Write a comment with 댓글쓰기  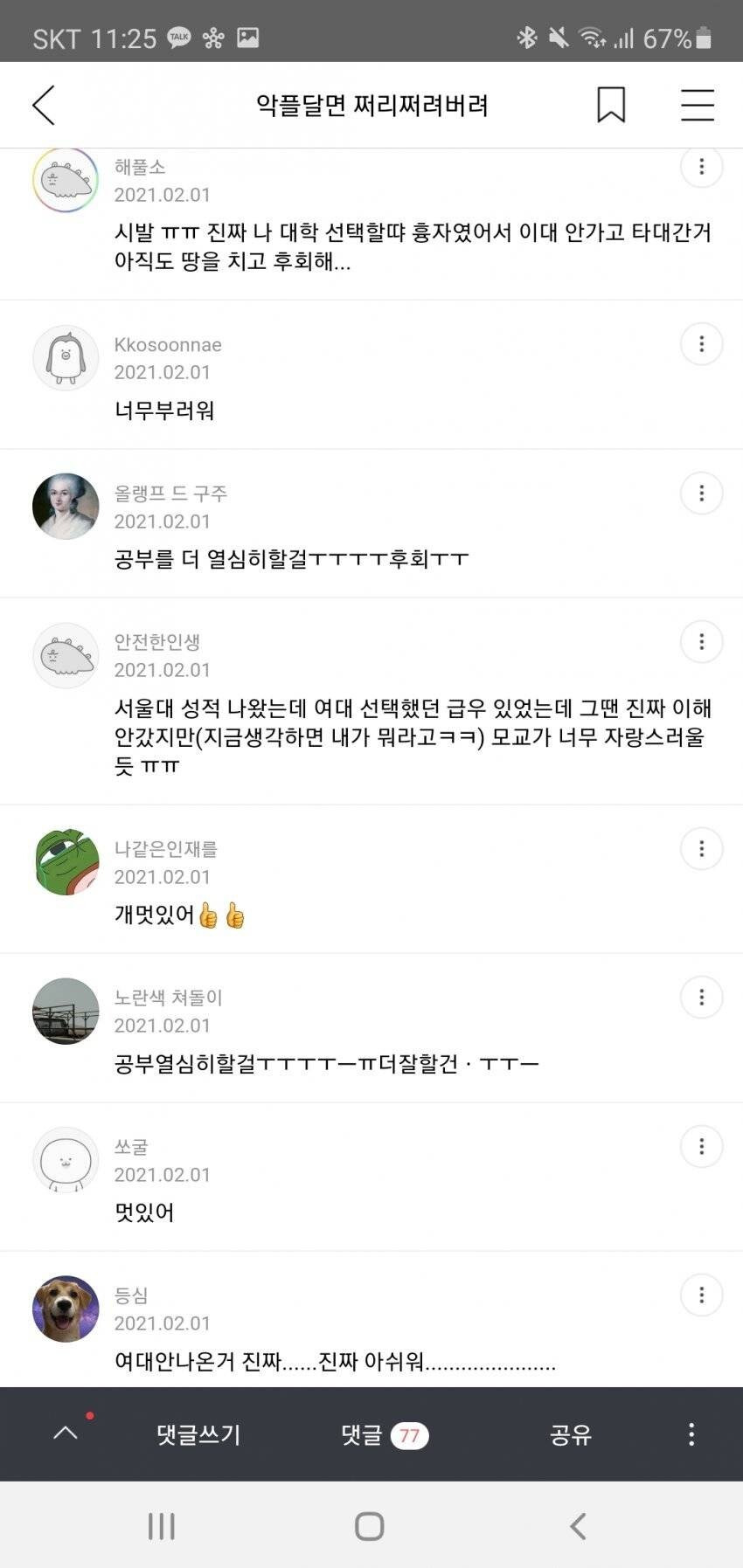(198, 1434)
